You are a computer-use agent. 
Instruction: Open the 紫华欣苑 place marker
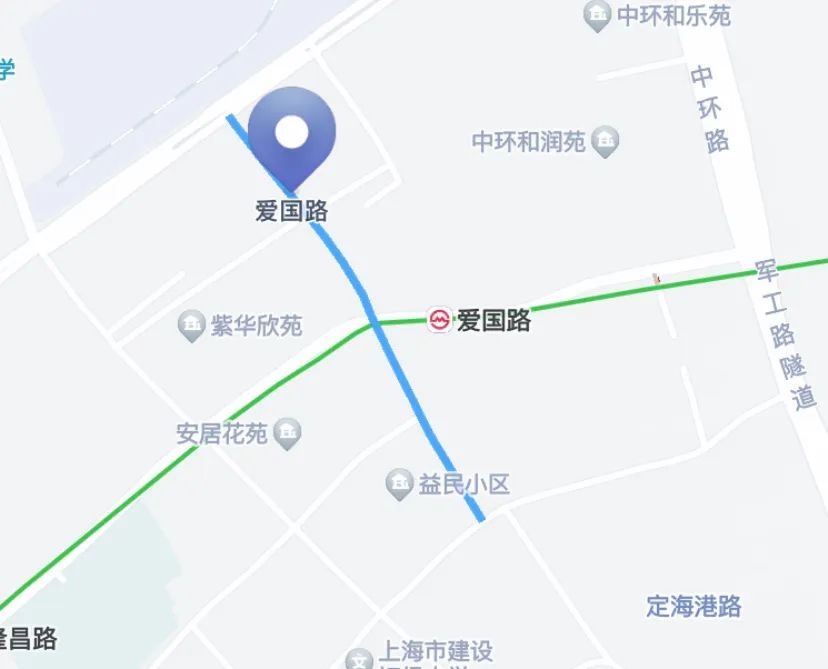191,325
